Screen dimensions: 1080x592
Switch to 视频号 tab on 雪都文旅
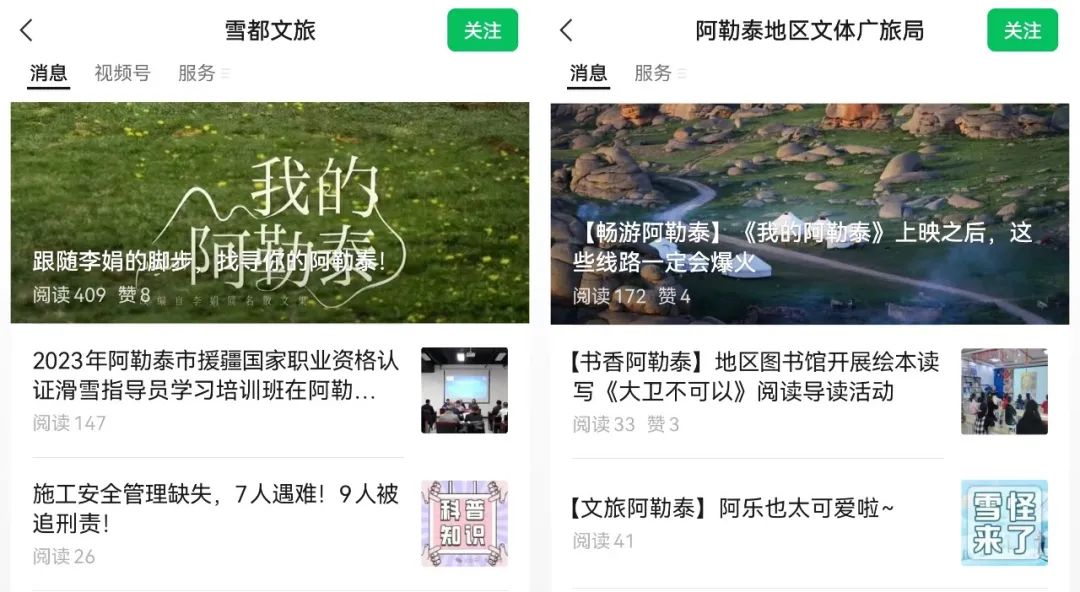[122, 73]
